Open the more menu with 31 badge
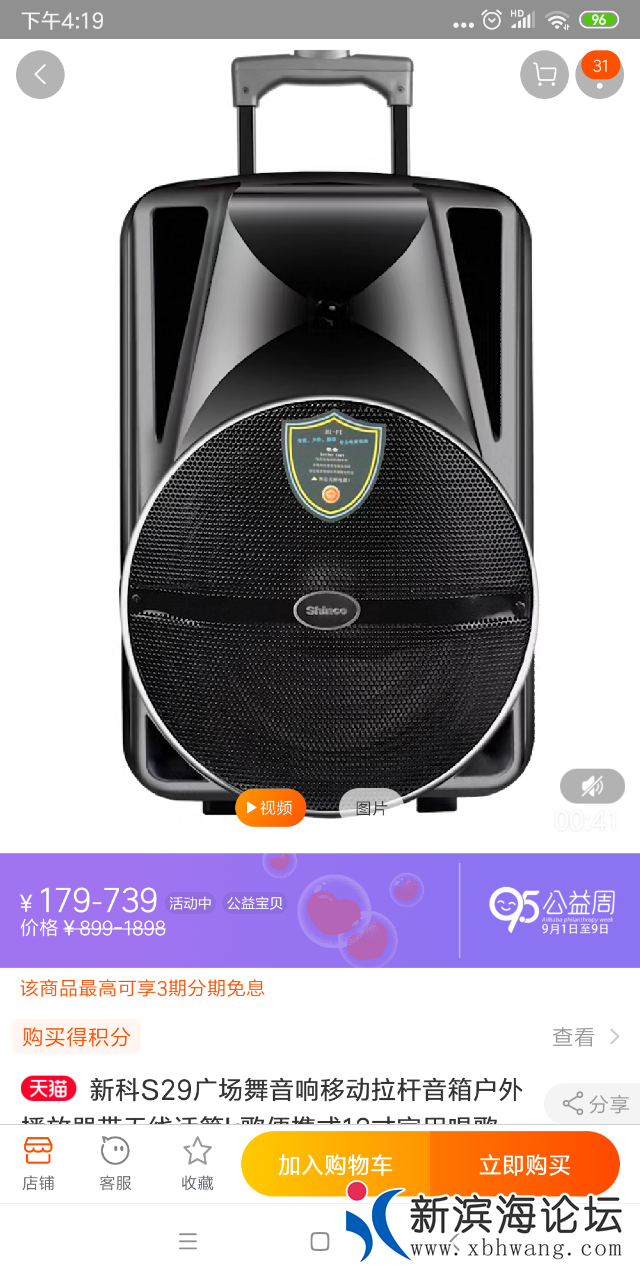Image resolution: width=640 pixels, height=1280 pixels. pos(600,76)
